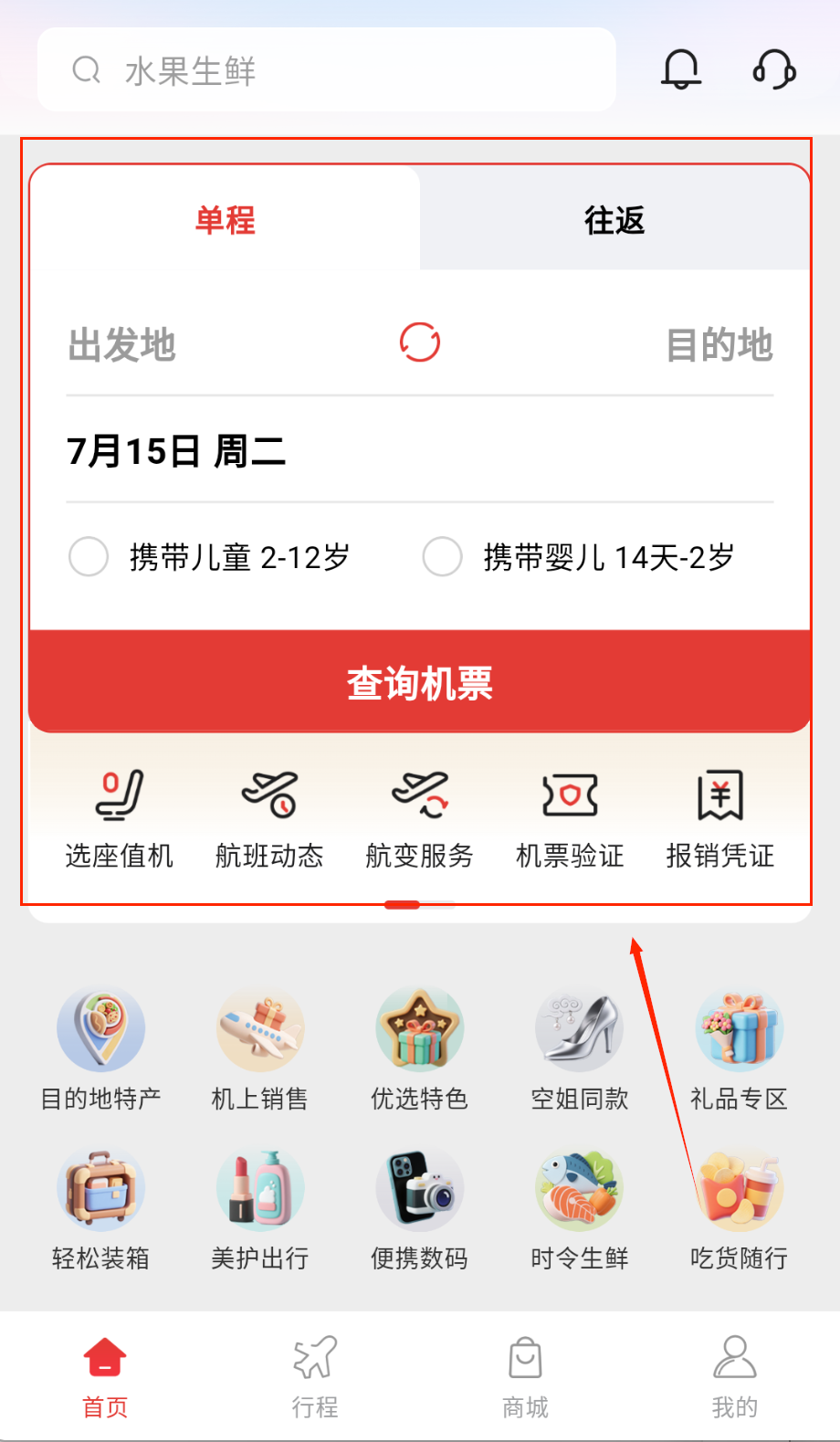Switch to the 商城 tab
The image size is (840, 1442).
pos(525,1377)
